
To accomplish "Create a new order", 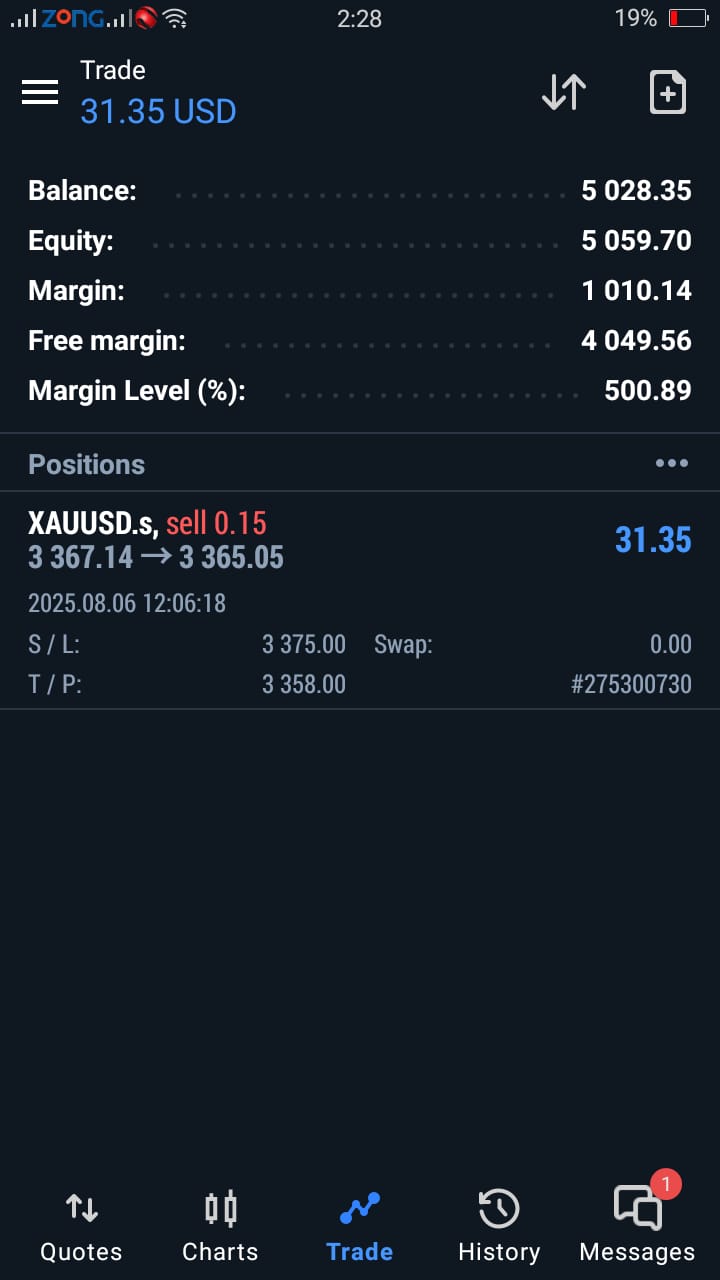I will point(667,93).
